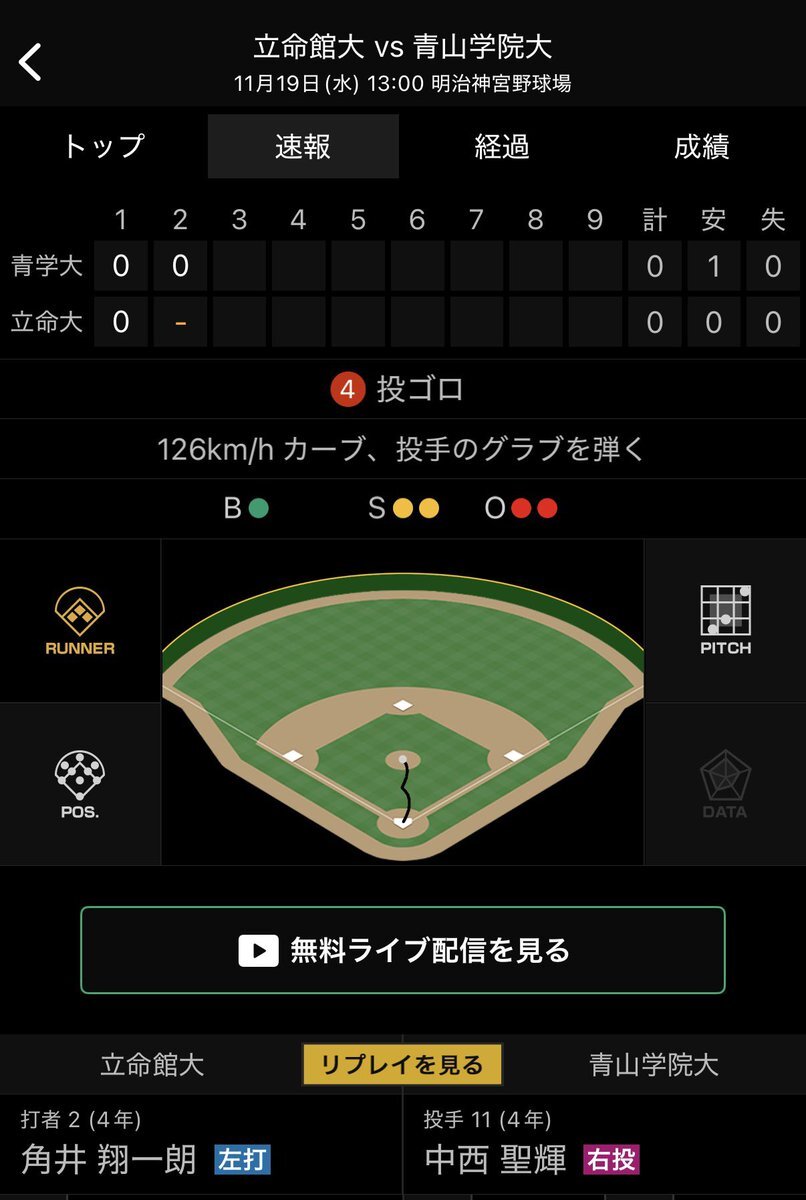Show the RUNNER view
Screen dimensions: 806x1200
pos(80,621)
